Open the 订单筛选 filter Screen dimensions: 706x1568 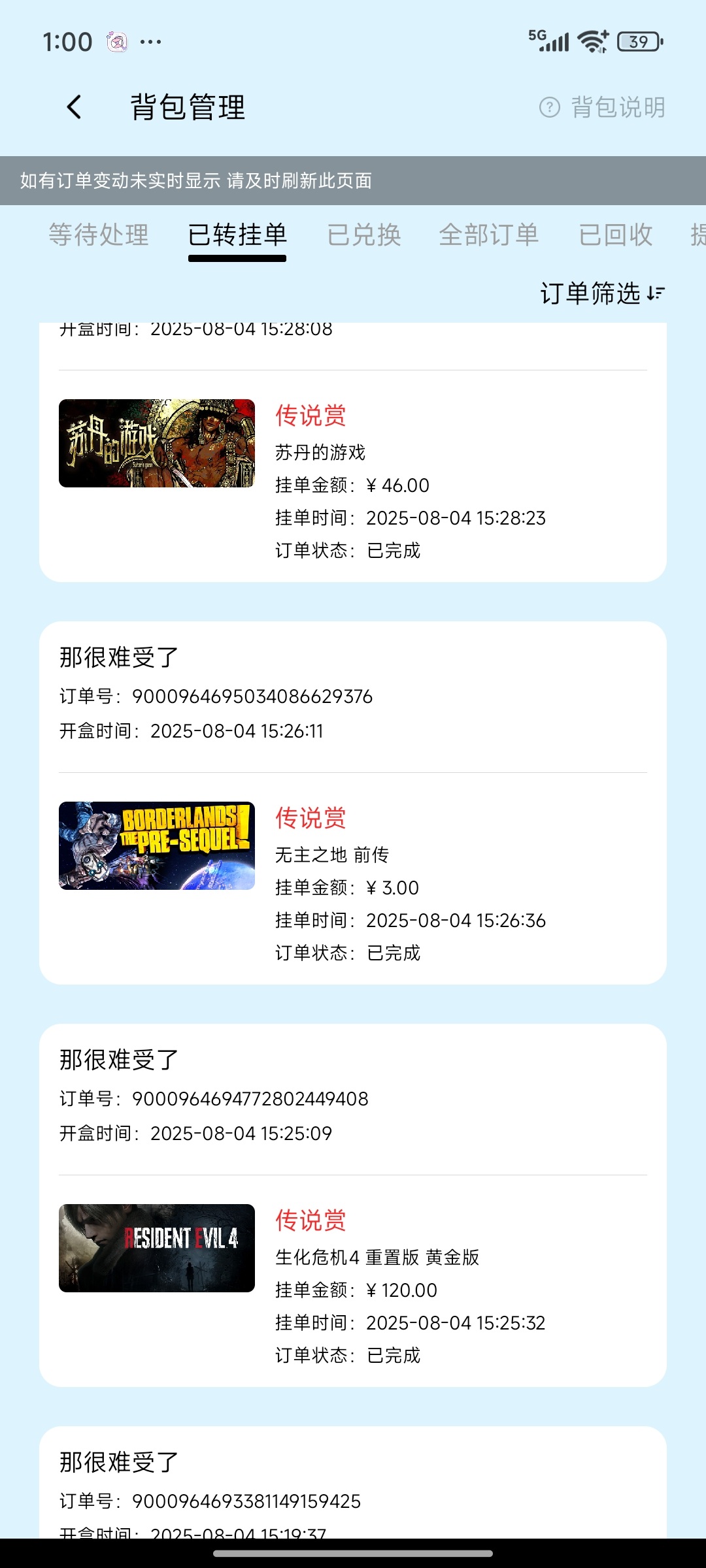[x=602, y=293]
